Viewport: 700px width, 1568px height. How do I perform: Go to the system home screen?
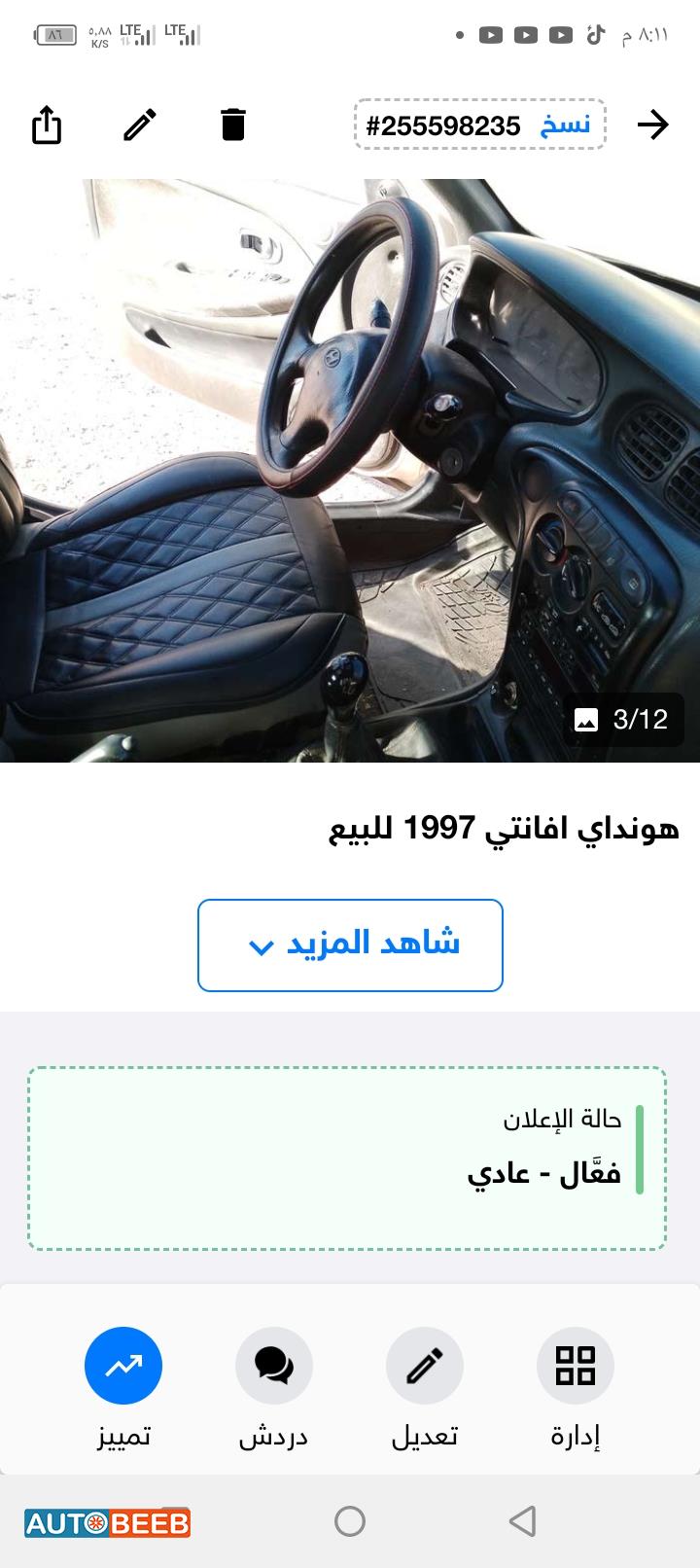[350, 1521]
